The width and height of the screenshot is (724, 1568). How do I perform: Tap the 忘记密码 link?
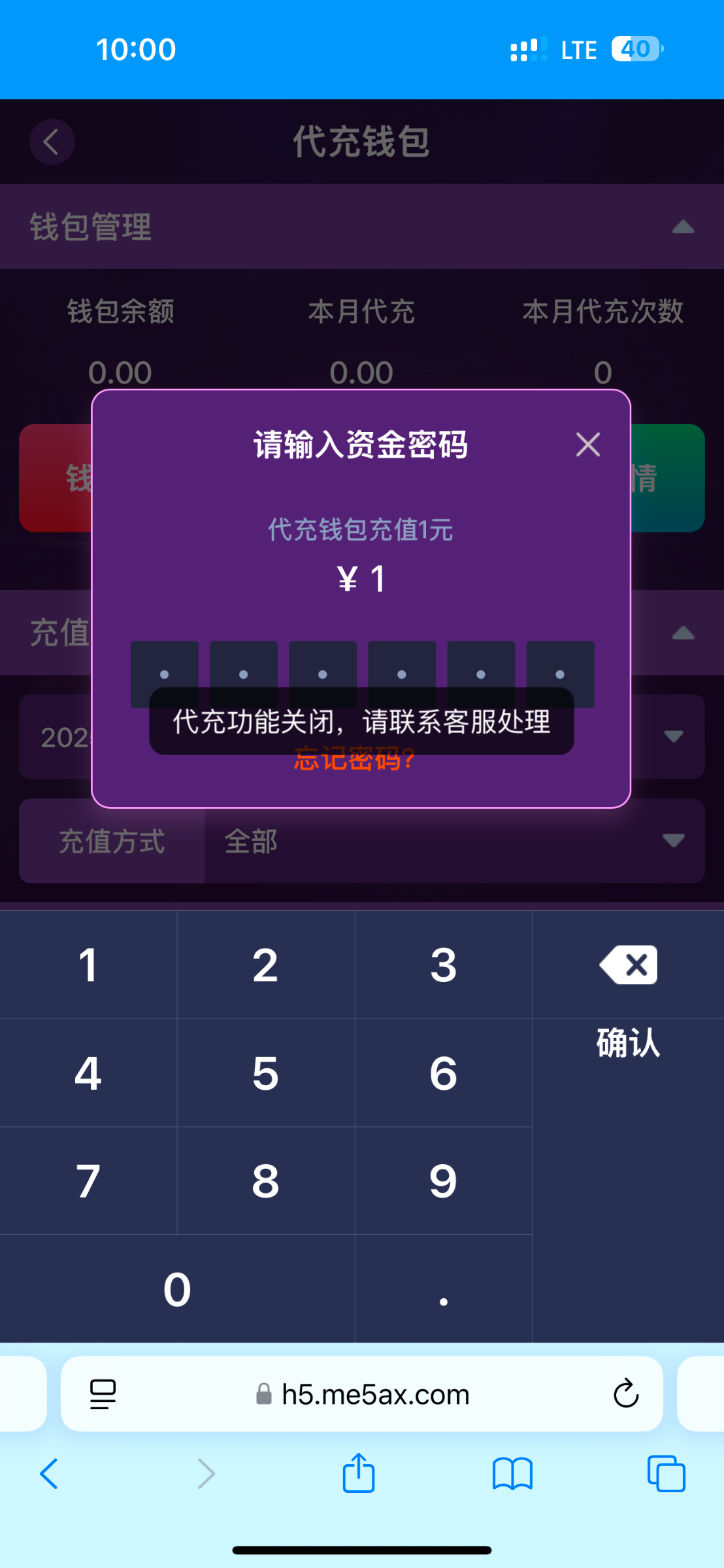pyautogui.click(x=354, y=763)
